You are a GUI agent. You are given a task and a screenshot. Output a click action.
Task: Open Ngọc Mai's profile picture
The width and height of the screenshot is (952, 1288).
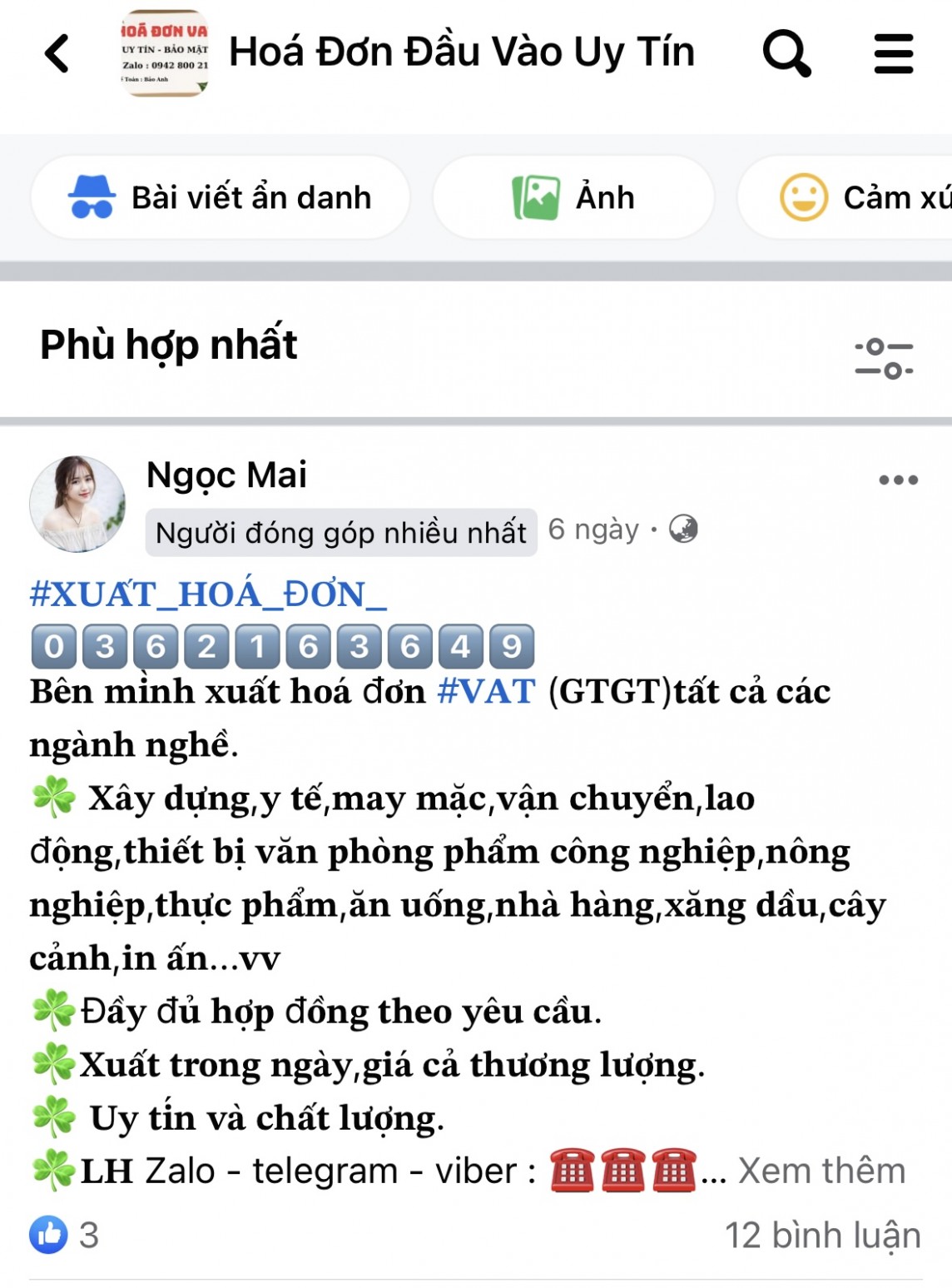77,504
